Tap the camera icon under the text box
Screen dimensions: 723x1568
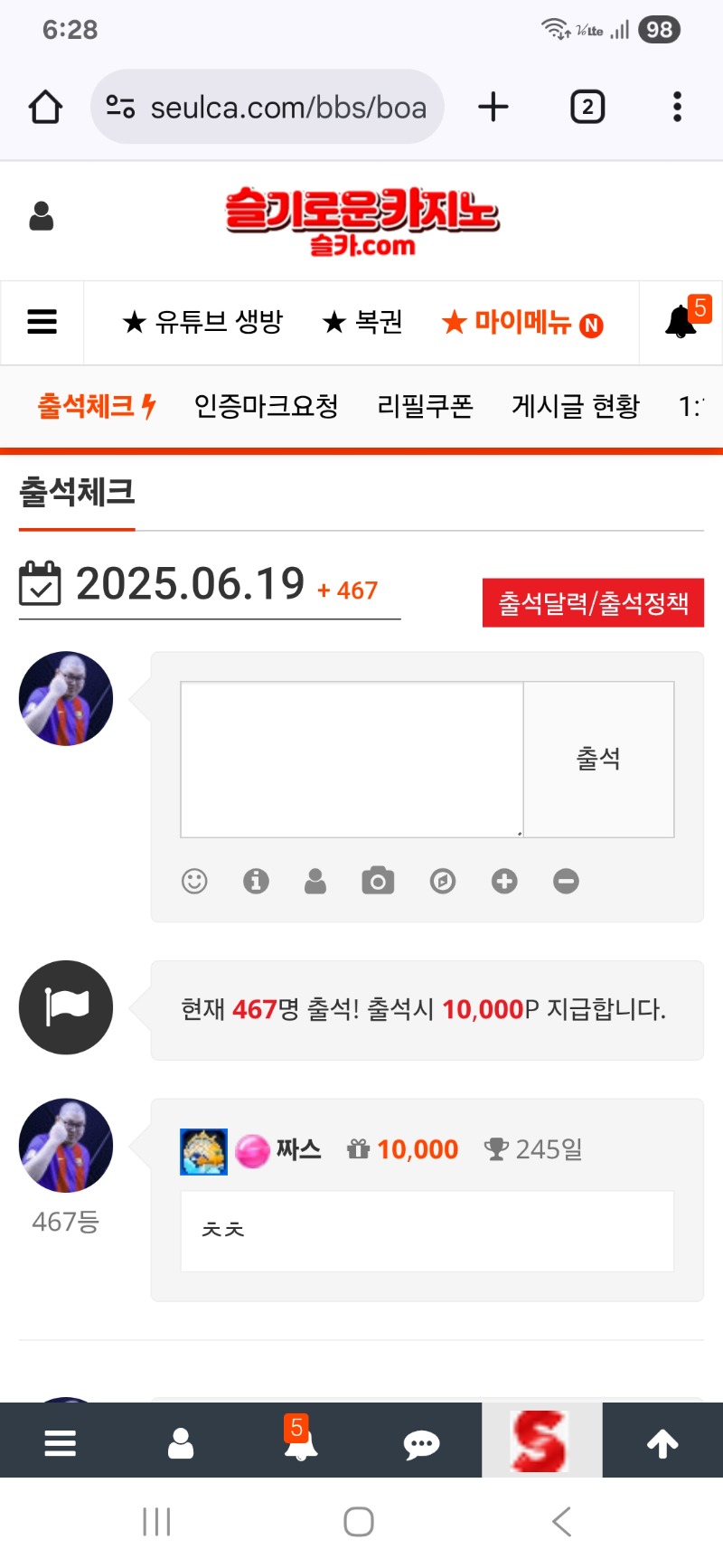[x=378, y=881]
